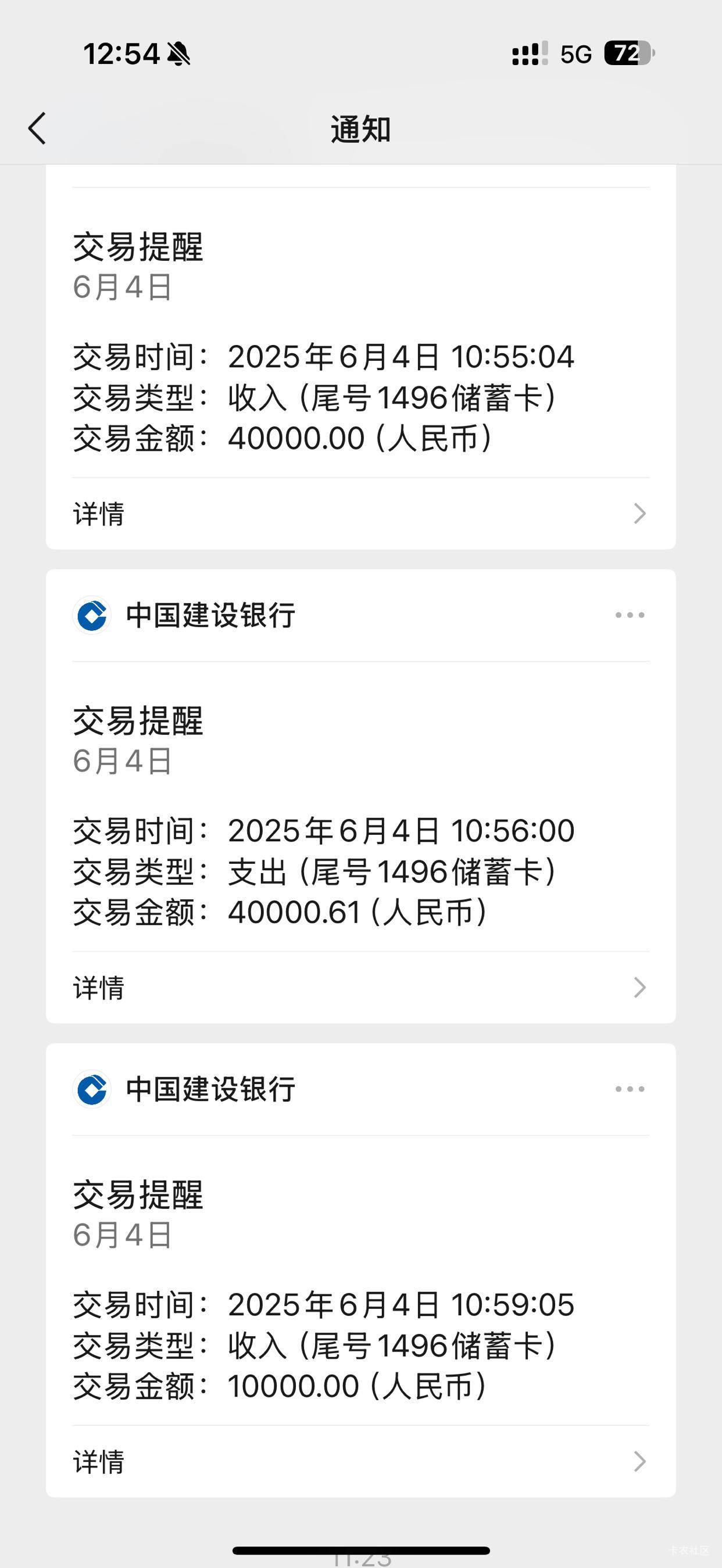The image size is (722, 1568).
Task: Open 详情 for the 10000.00 income transaction
Action: [x=360, y=1462]
